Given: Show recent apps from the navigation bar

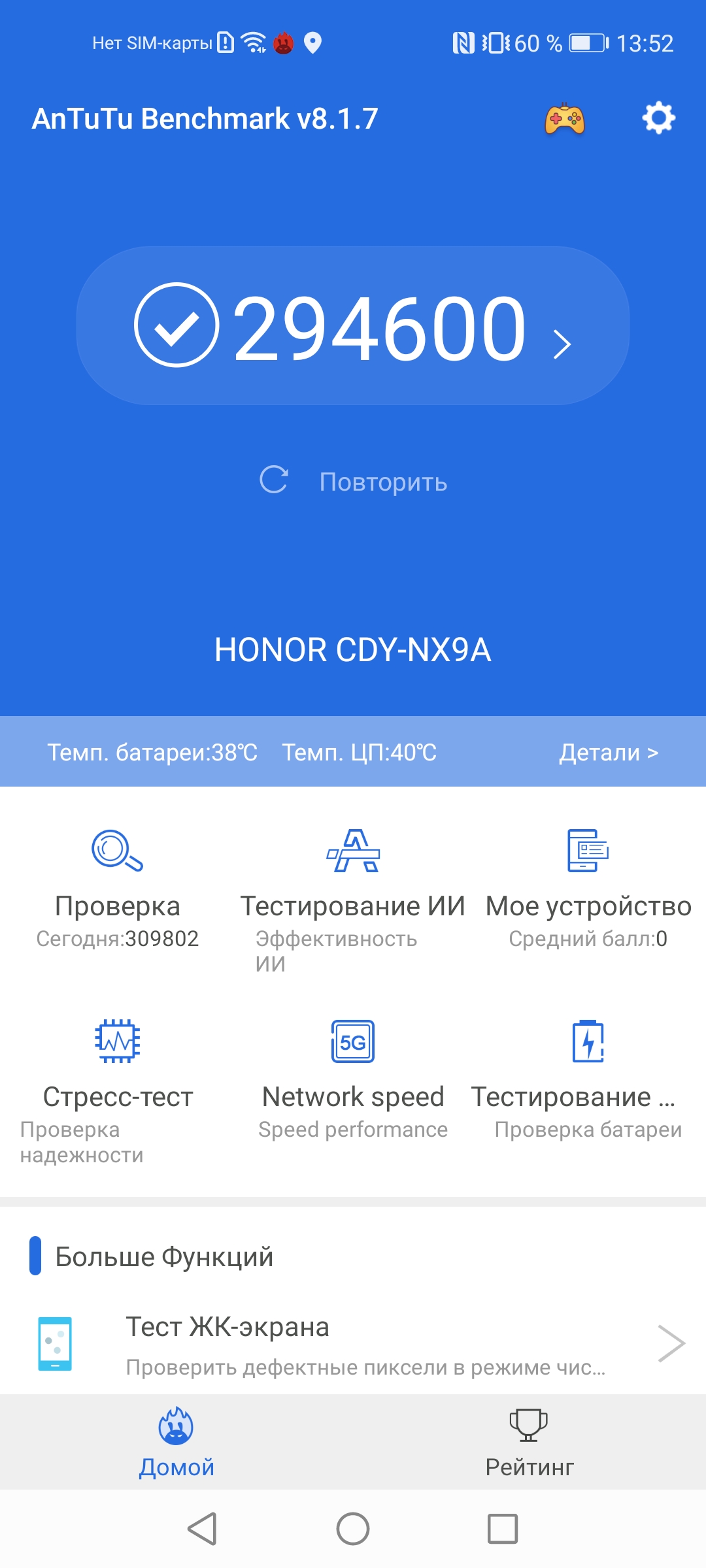Looking at the screenshot, I should pyautogui.click(x=503, y=1529).
